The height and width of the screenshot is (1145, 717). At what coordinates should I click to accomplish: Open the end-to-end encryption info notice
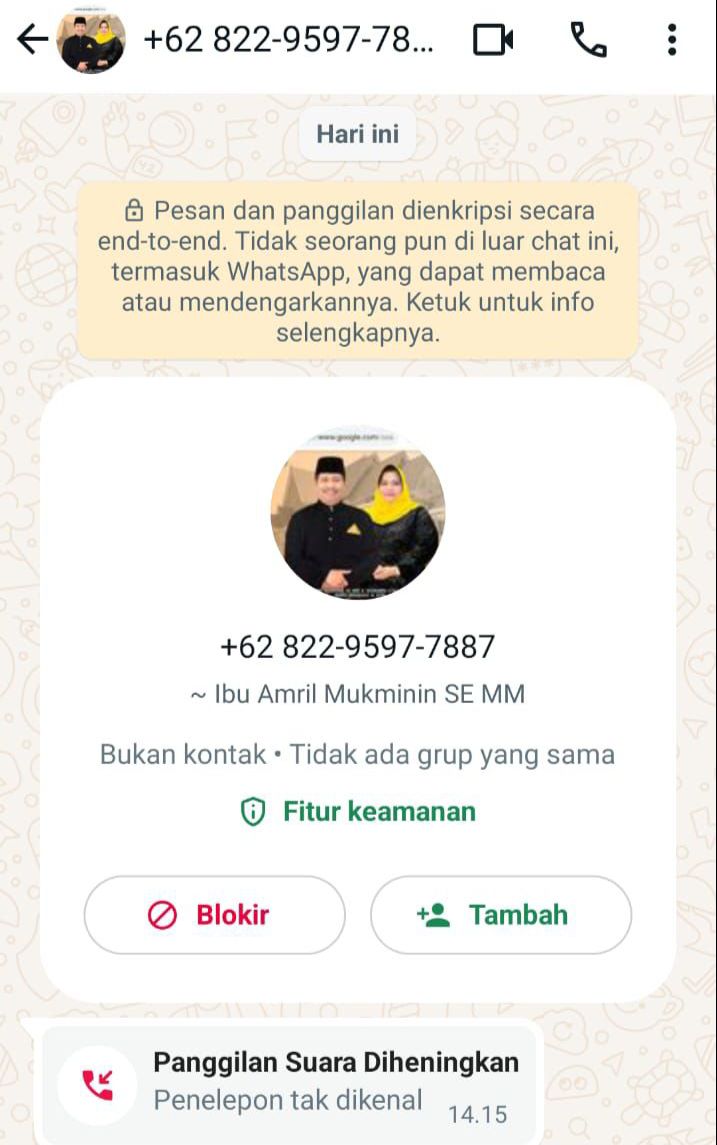point(357,271)
